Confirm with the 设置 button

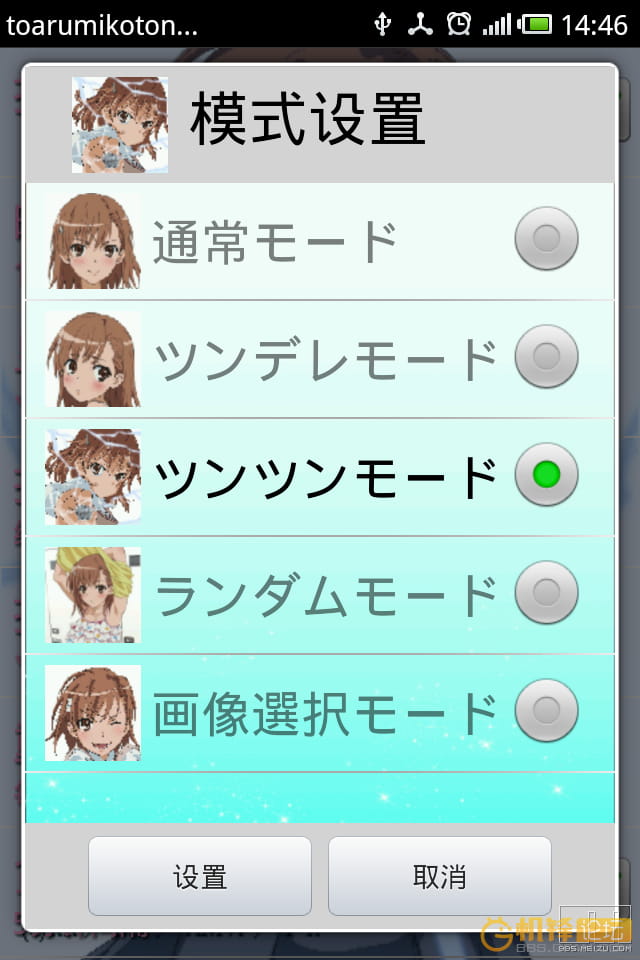(200, 877)
